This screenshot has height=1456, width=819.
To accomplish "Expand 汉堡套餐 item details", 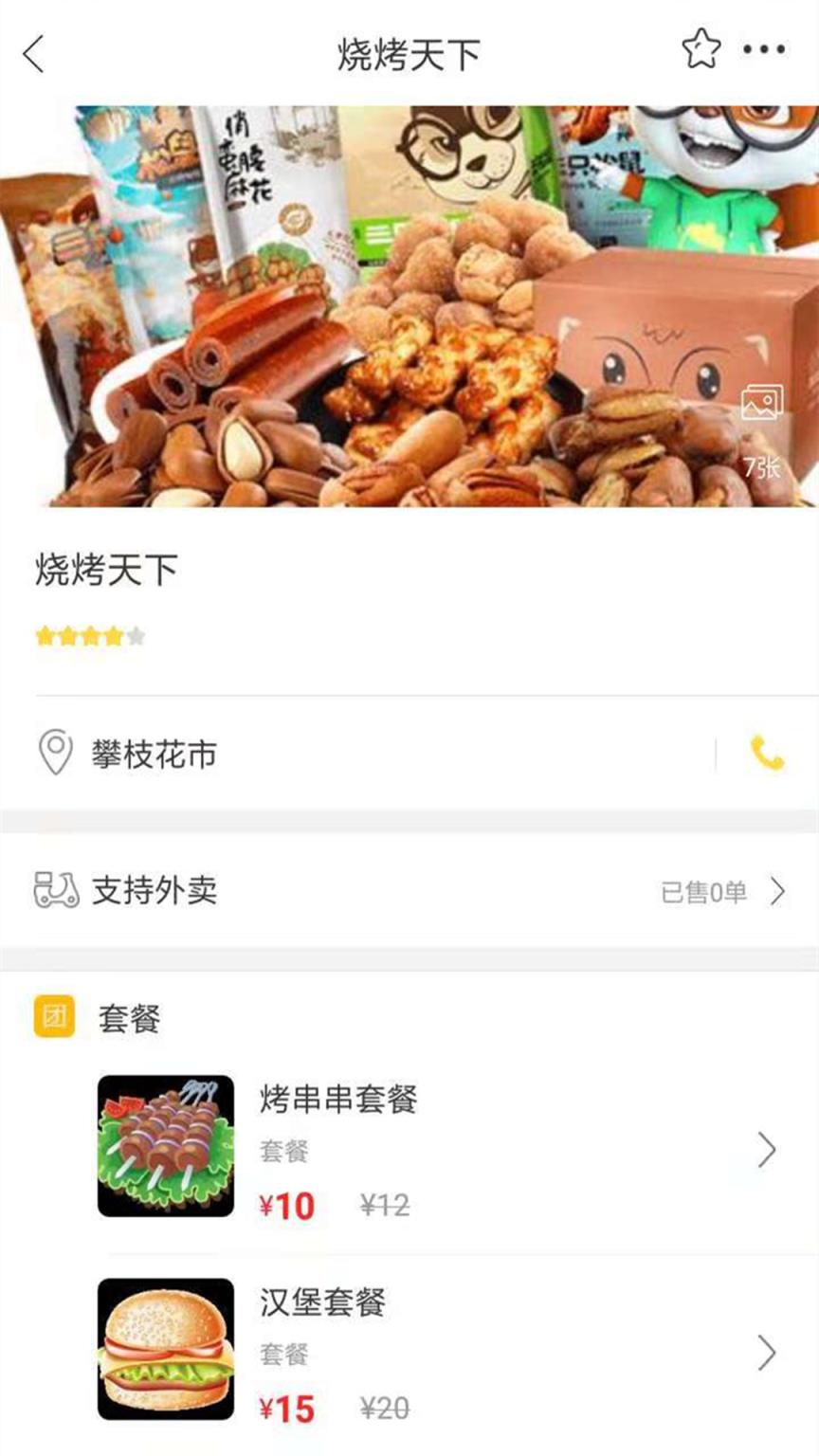I will pyautogui.click(x=764, y=1354).
